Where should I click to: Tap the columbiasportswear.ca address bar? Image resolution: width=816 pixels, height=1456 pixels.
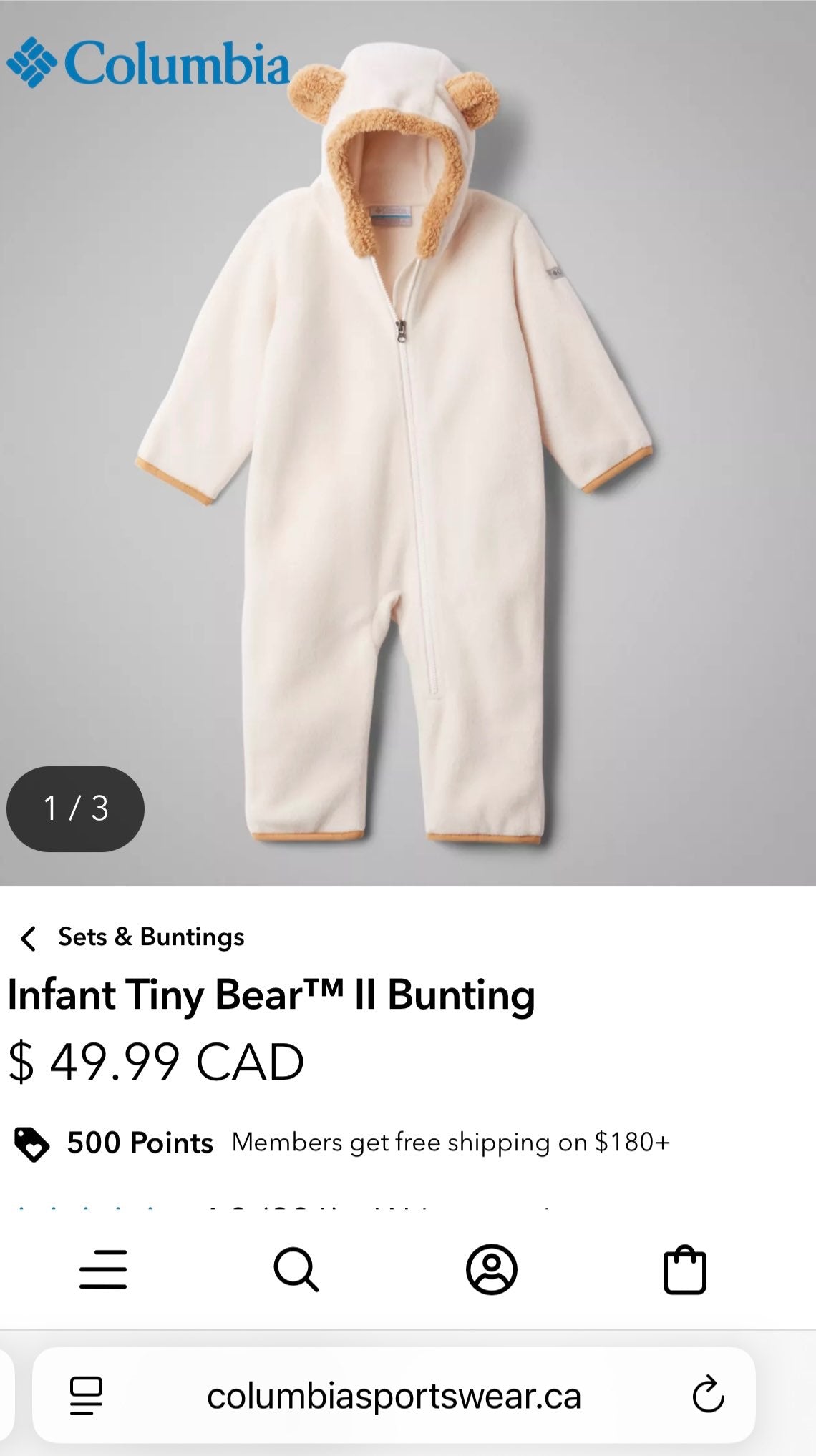(x=394, y=1395)
